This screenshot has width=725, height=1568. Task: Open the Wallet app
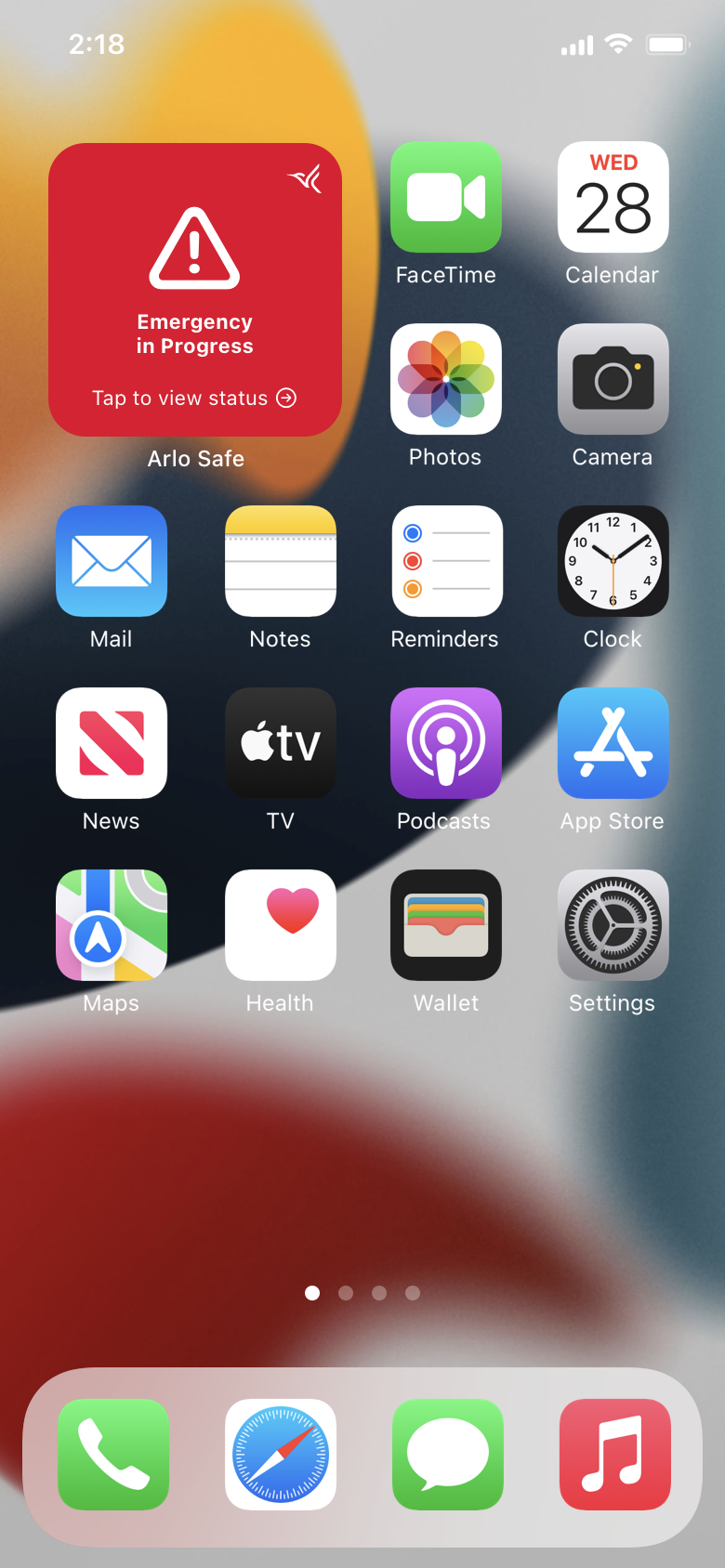446,925
